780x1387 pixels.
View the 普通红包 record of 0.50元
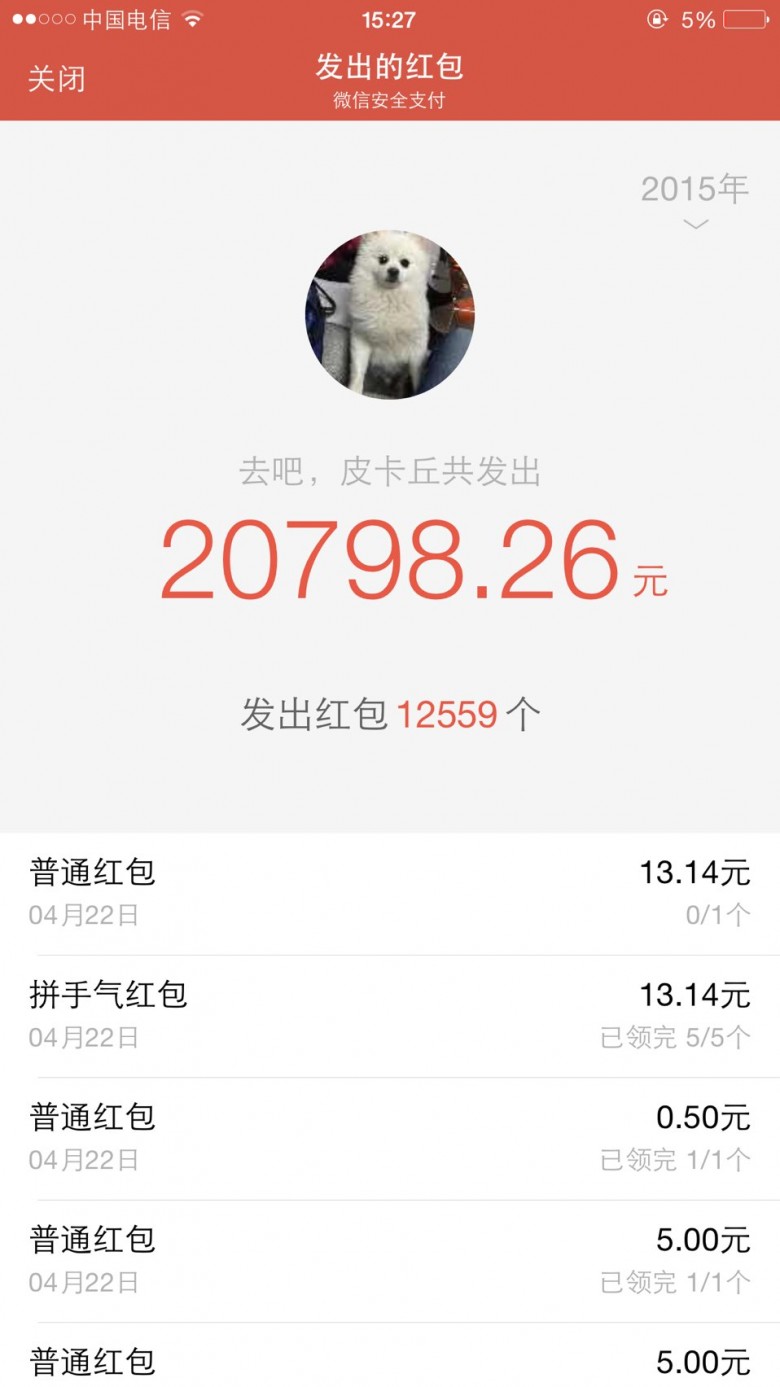pyautogui.click(x=390, y=1138)
